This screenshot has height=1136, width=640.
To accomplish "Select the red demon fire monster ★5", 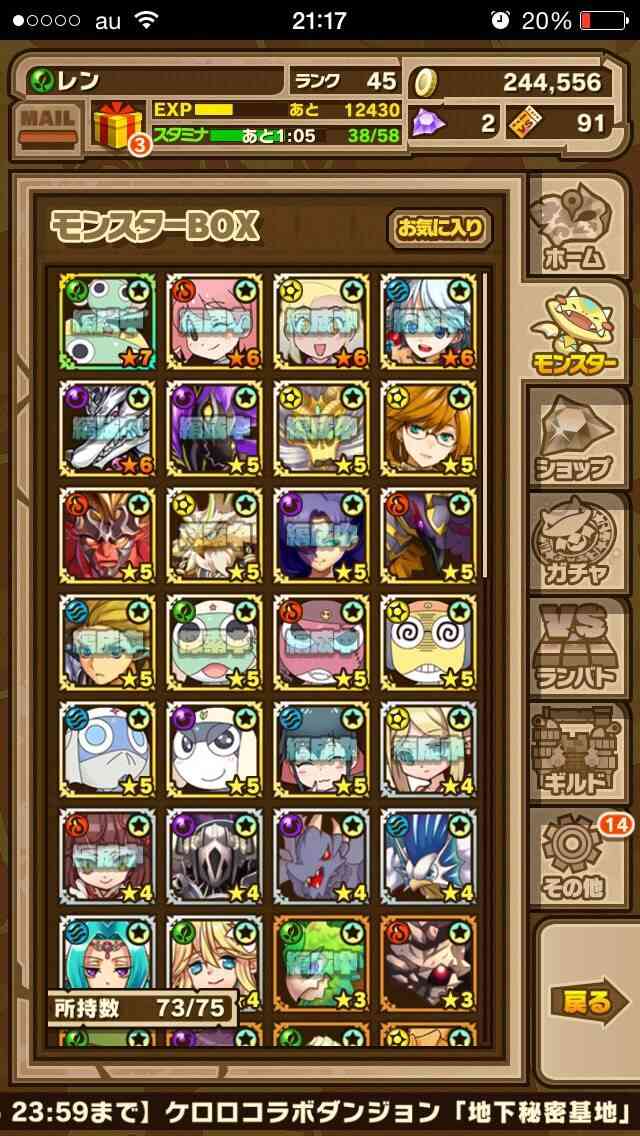I will 108,536.
